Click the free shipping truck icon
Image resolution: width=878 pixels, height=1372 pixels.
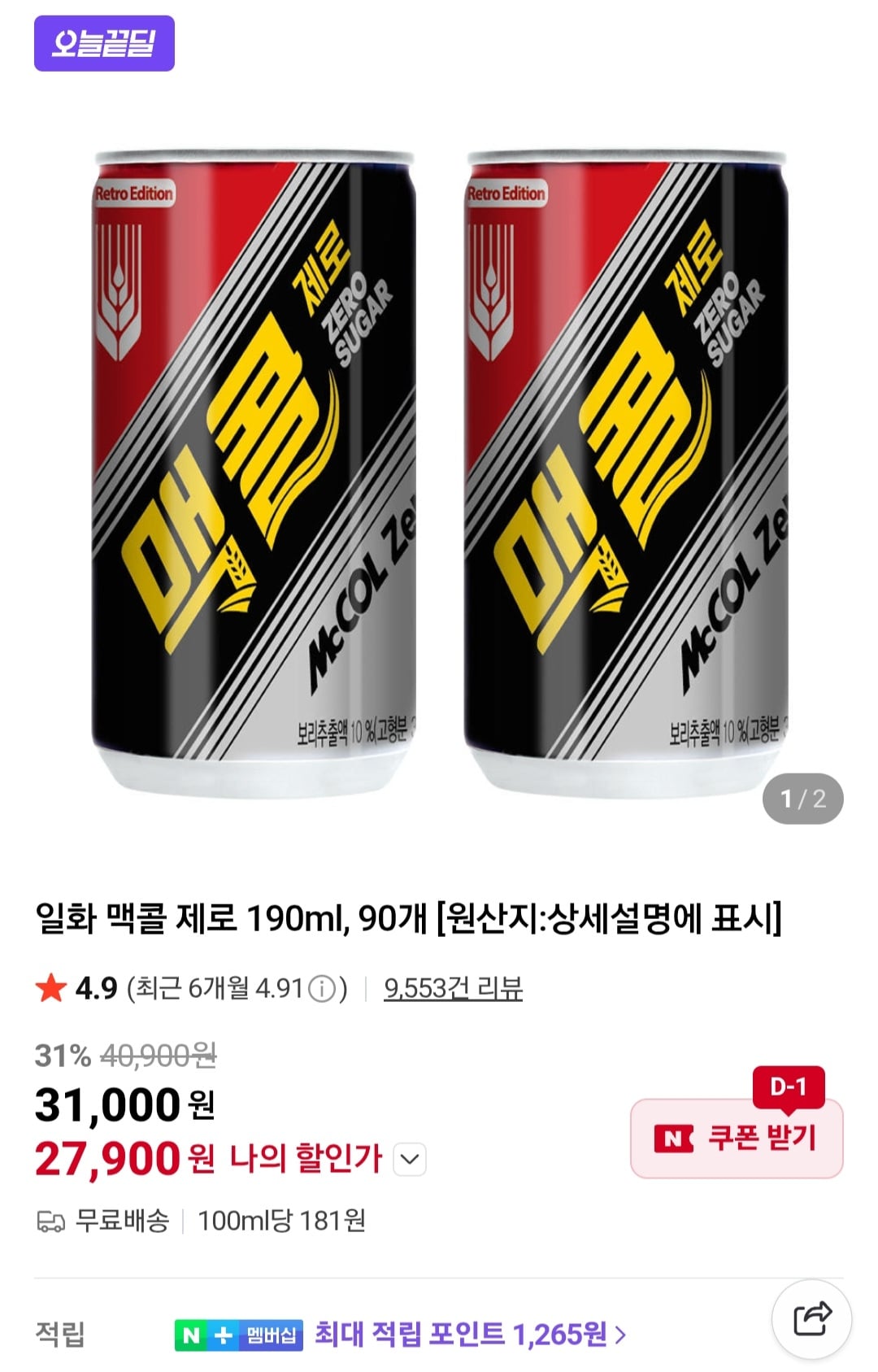click(x=52, y=1220)
